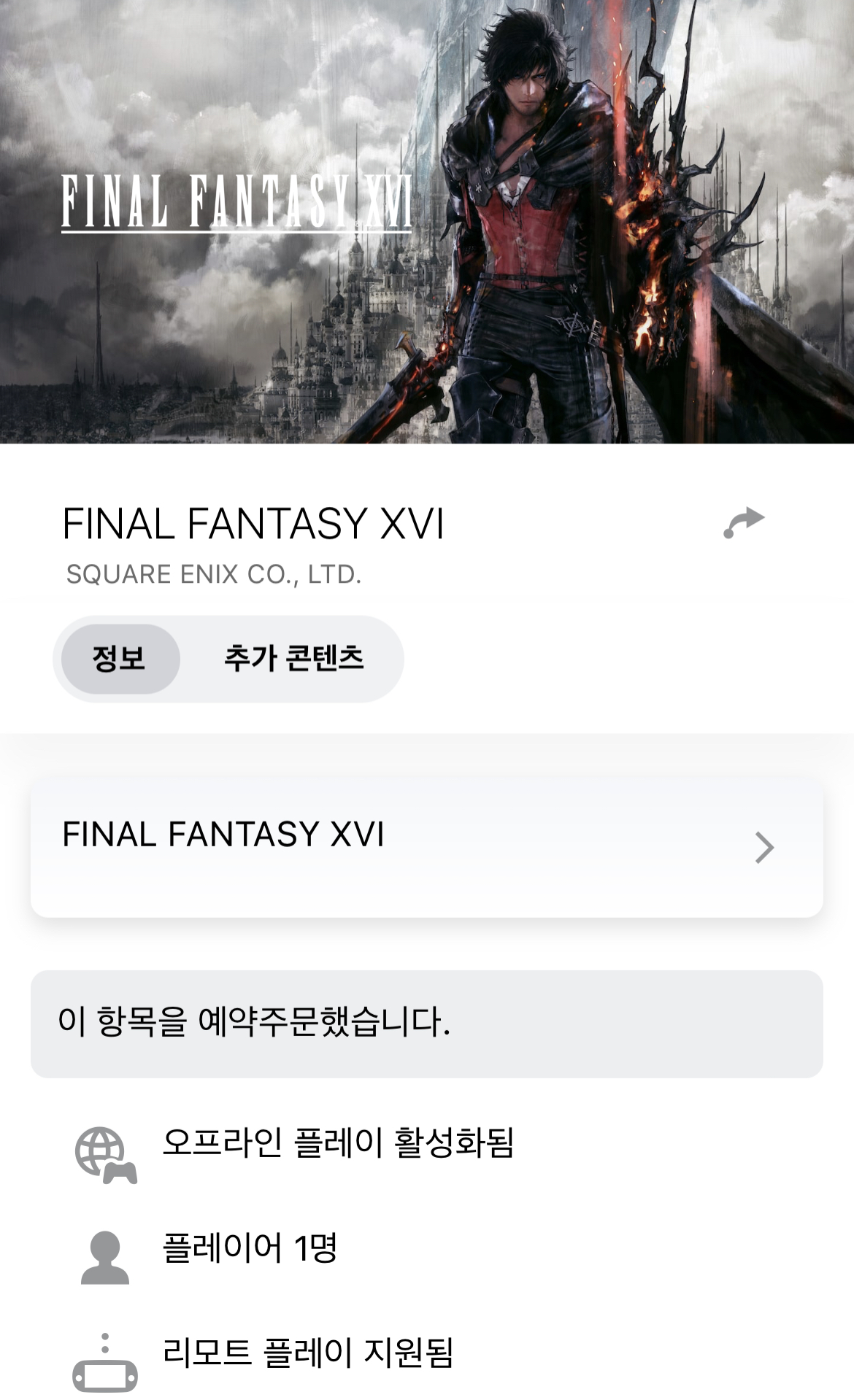Select the 정보 tab
Image resolution: width=854 pixels, height=1400 pixels.
click(x=120, y=658)
